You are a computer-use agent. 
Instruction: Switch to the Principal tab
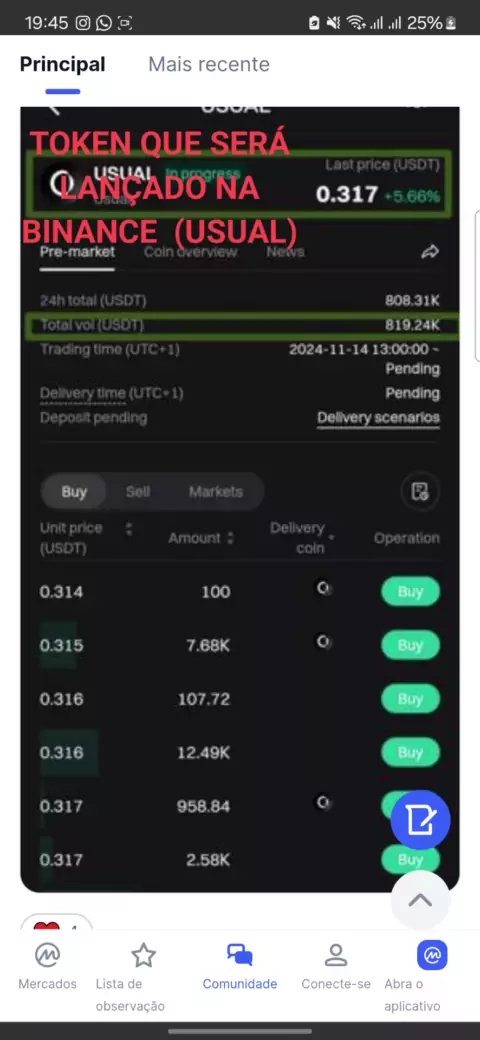(x=62, y=64)
